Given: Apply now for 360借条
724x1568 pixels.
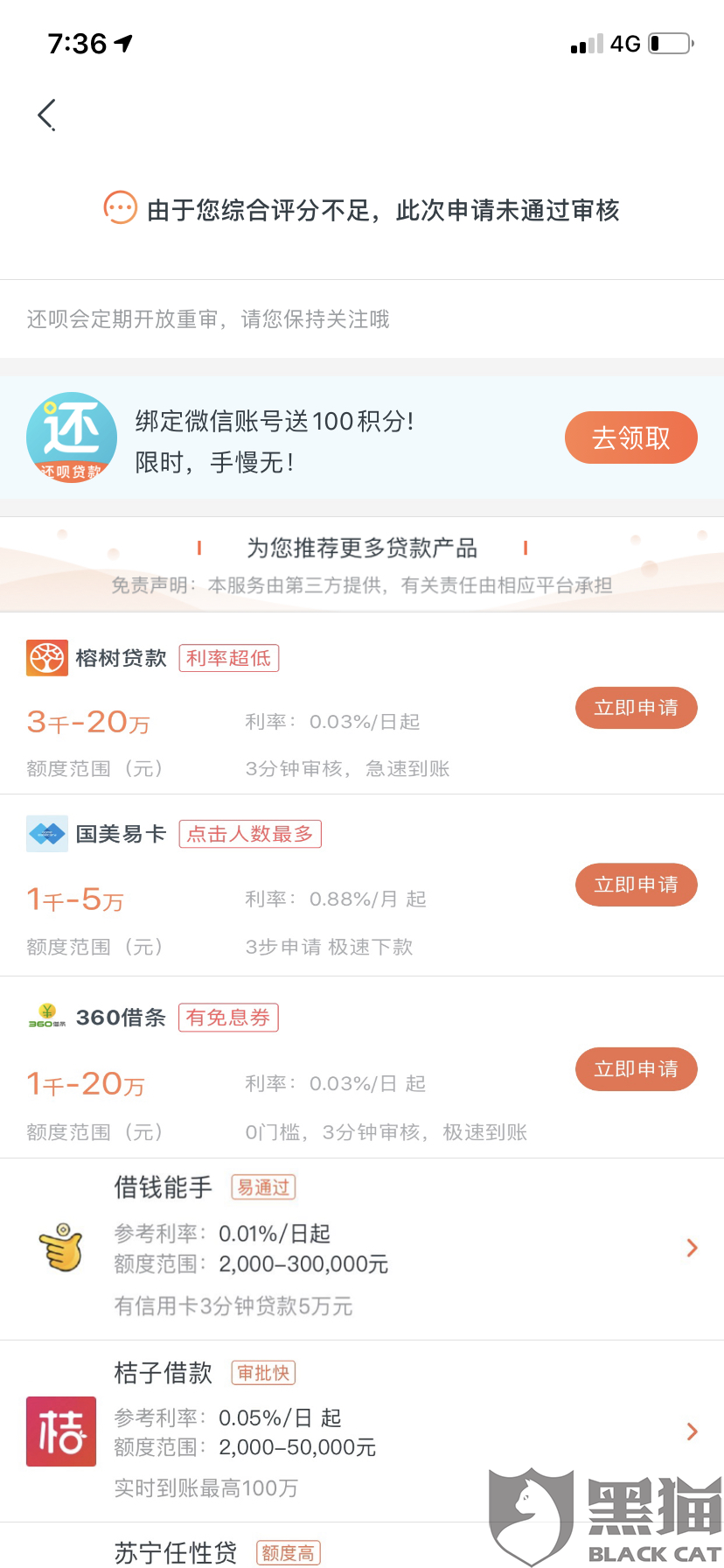Looking at the screenshot, I should pyautogui.click(x=636, y=1069).
